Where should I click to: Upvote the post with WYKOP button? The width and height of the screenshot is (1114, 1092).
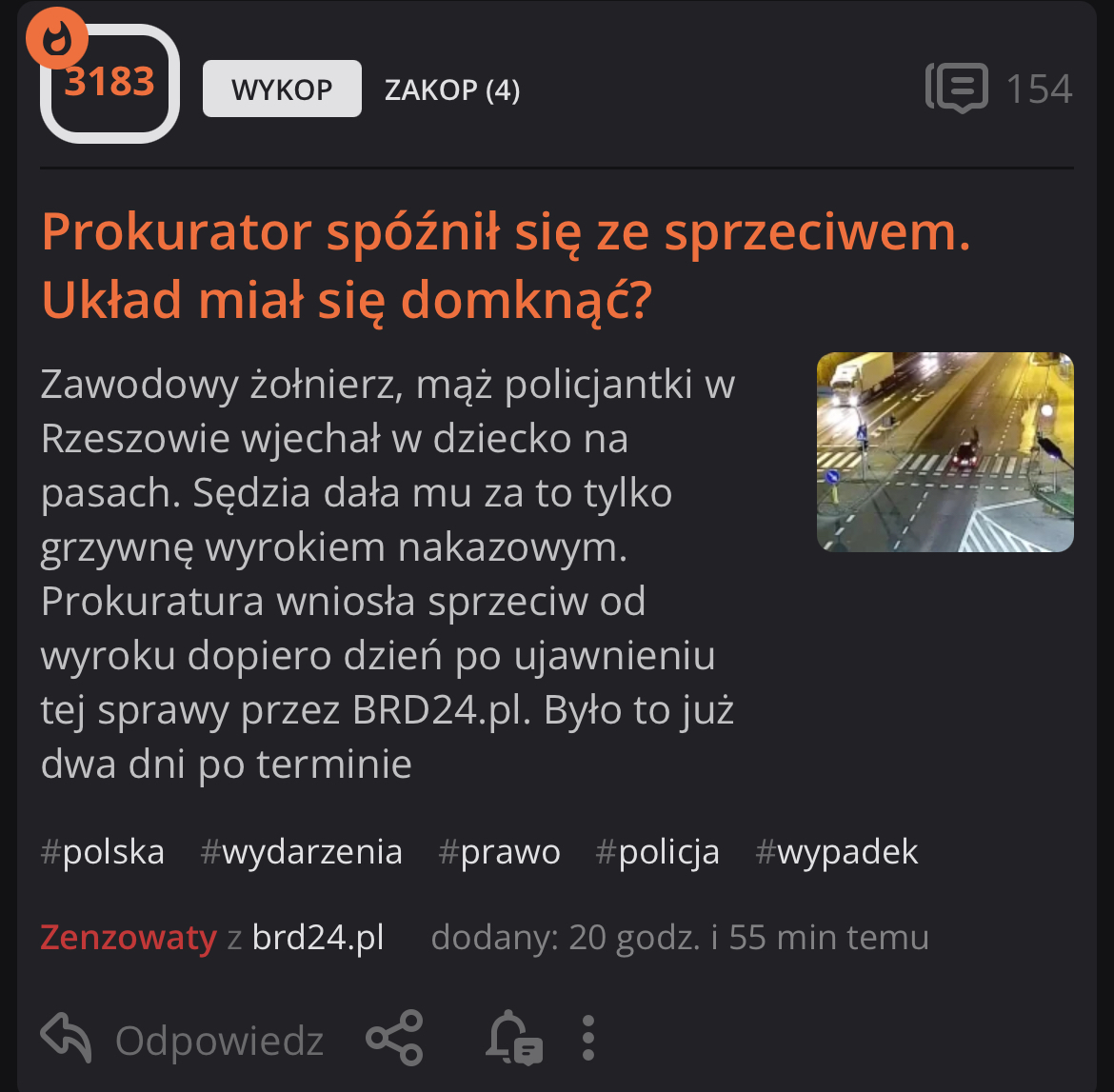pos(282,89)
